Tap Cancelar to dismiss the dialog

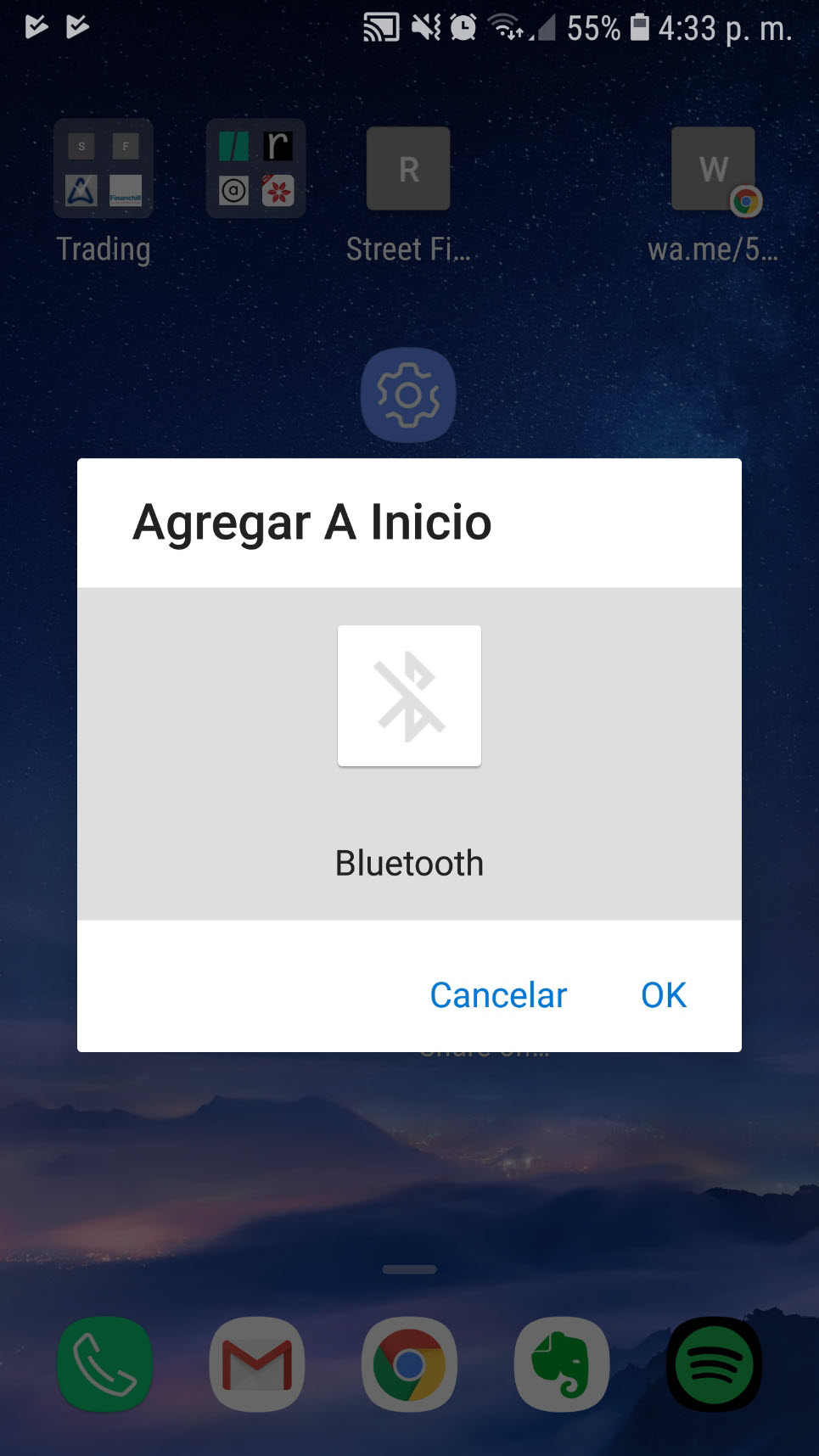(498, 994)
